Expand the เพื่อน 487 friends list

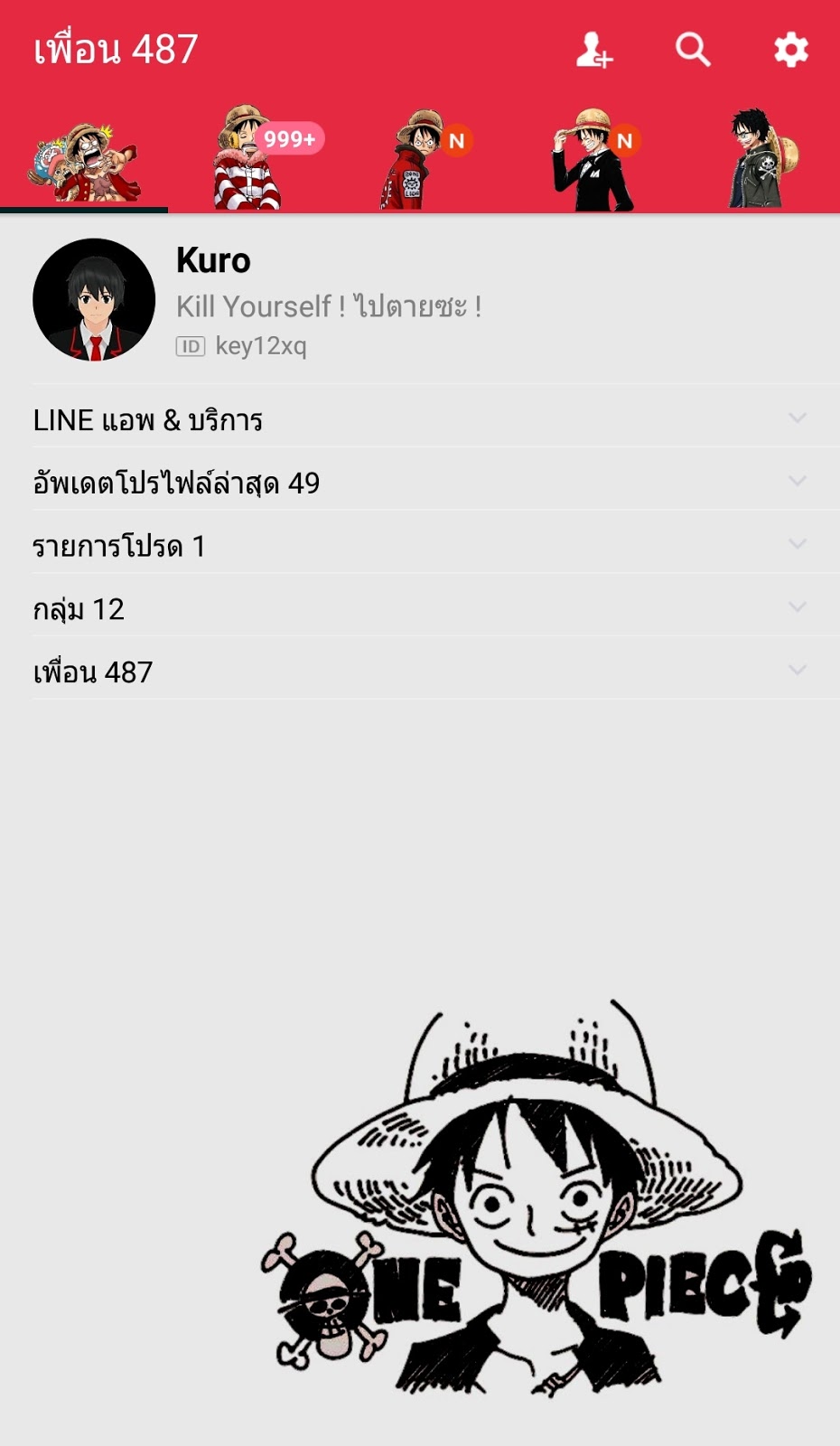(420, 671)
